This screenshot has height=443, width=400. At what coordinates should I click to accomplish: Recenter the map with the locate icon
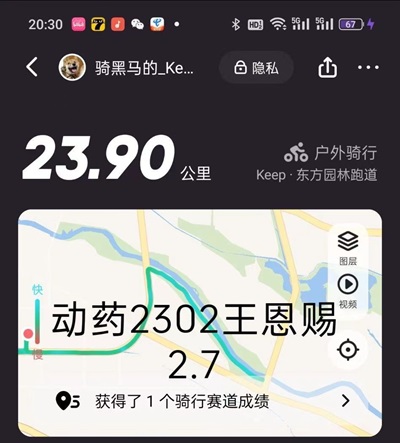point(348,350)
